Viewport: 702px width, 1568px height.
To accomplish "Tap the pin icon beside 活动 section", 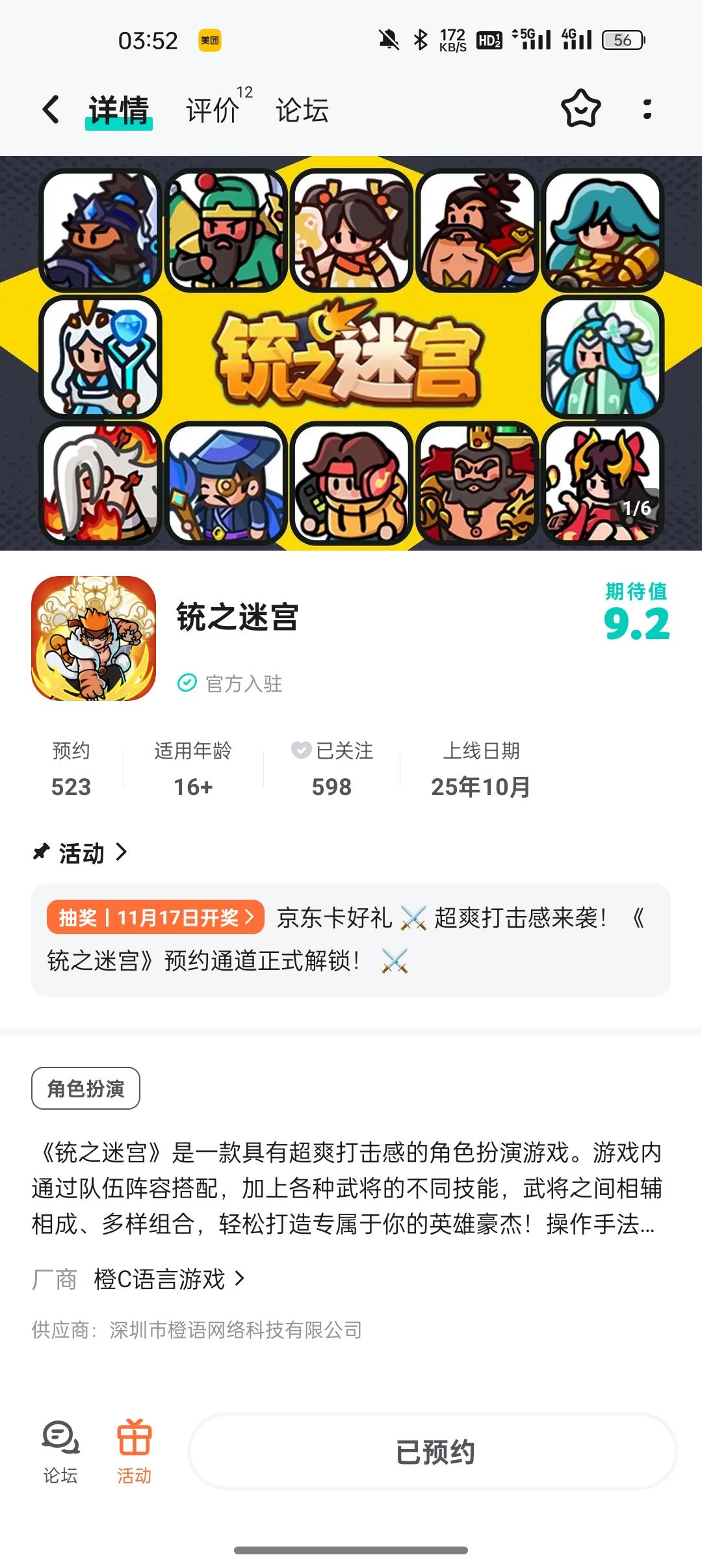I will (42, 852).
